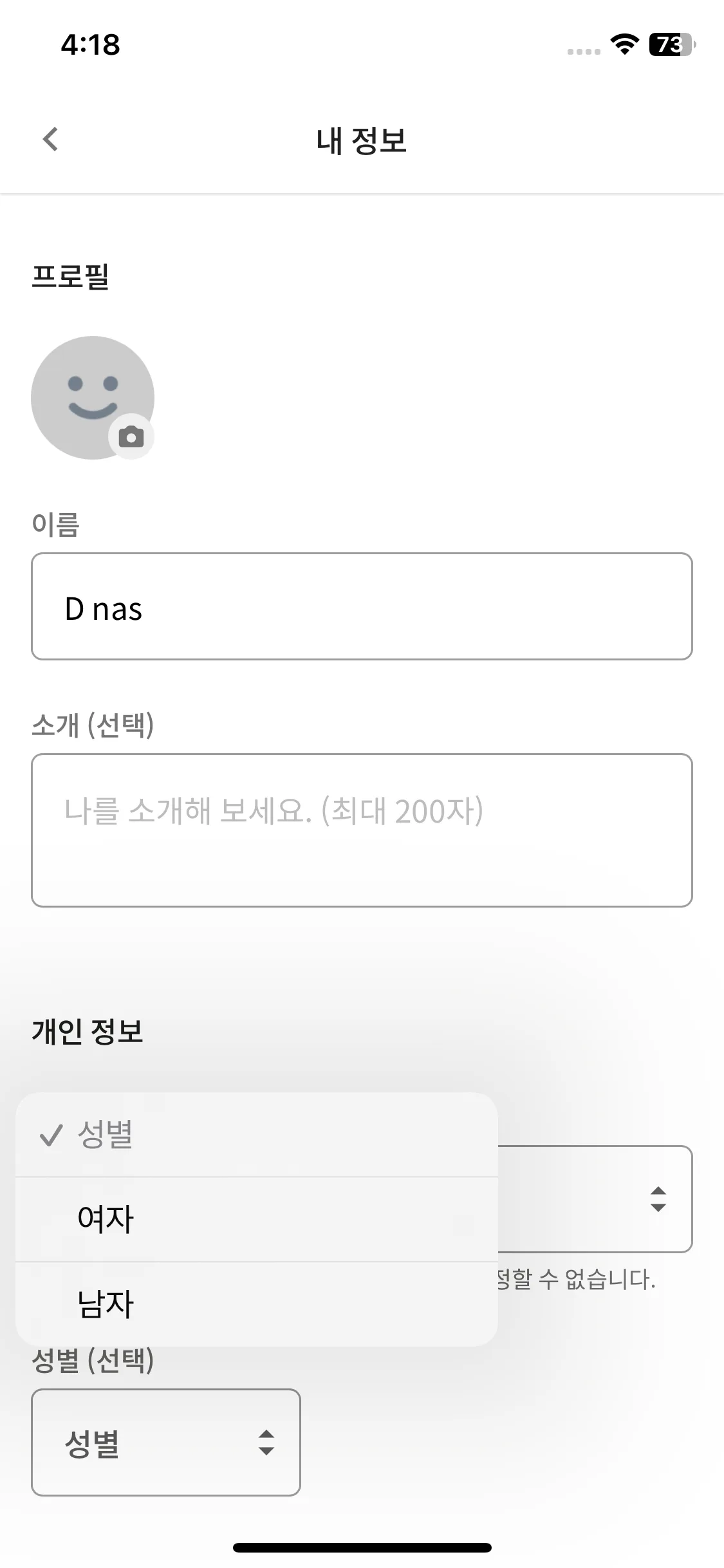Click the camera icon on the profile photo
This screenshot has height=1568, width=724.
tap(131, 436)
